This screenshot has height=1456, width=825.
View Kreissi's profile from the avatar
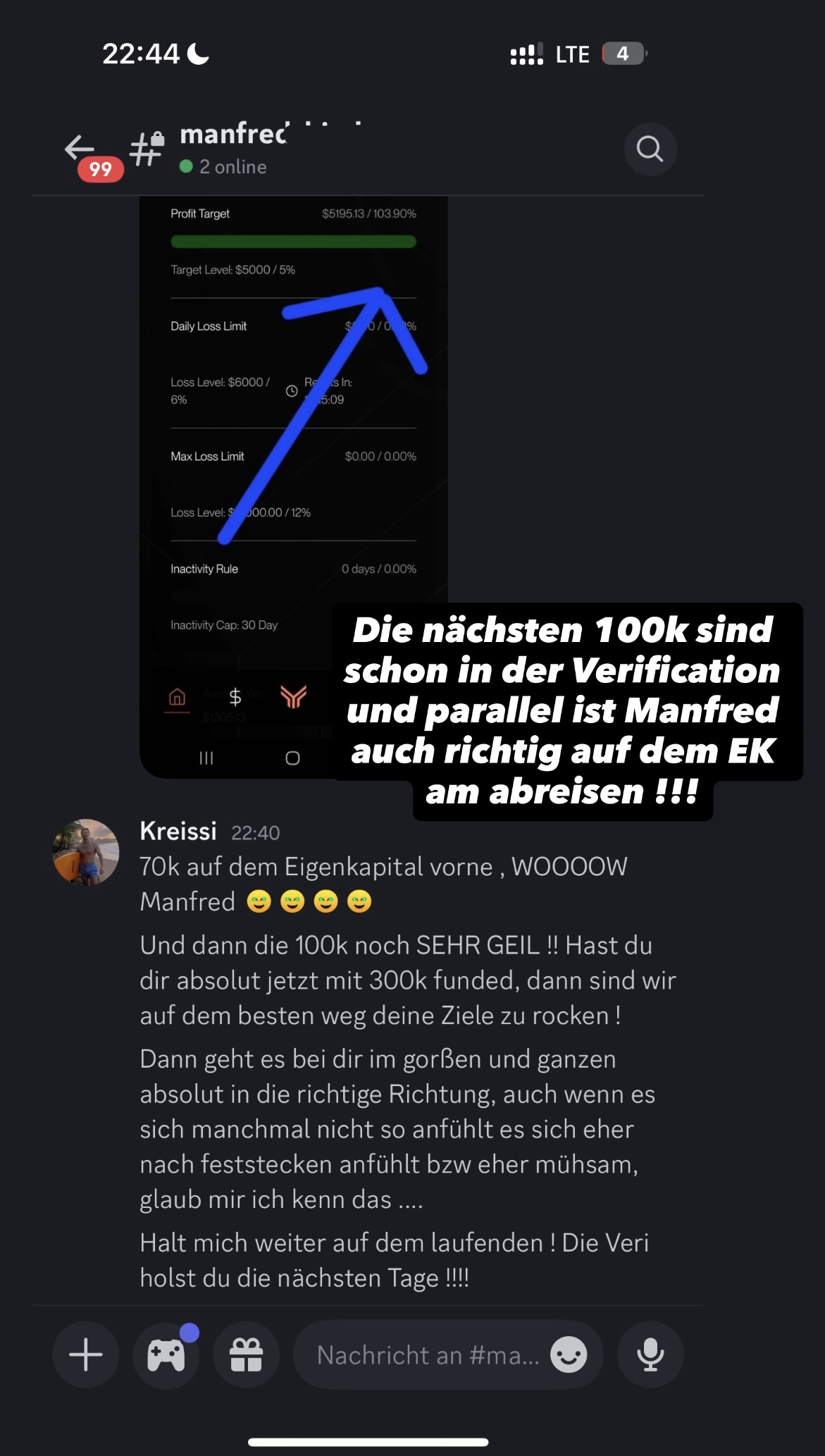click(x=86, y=851)
